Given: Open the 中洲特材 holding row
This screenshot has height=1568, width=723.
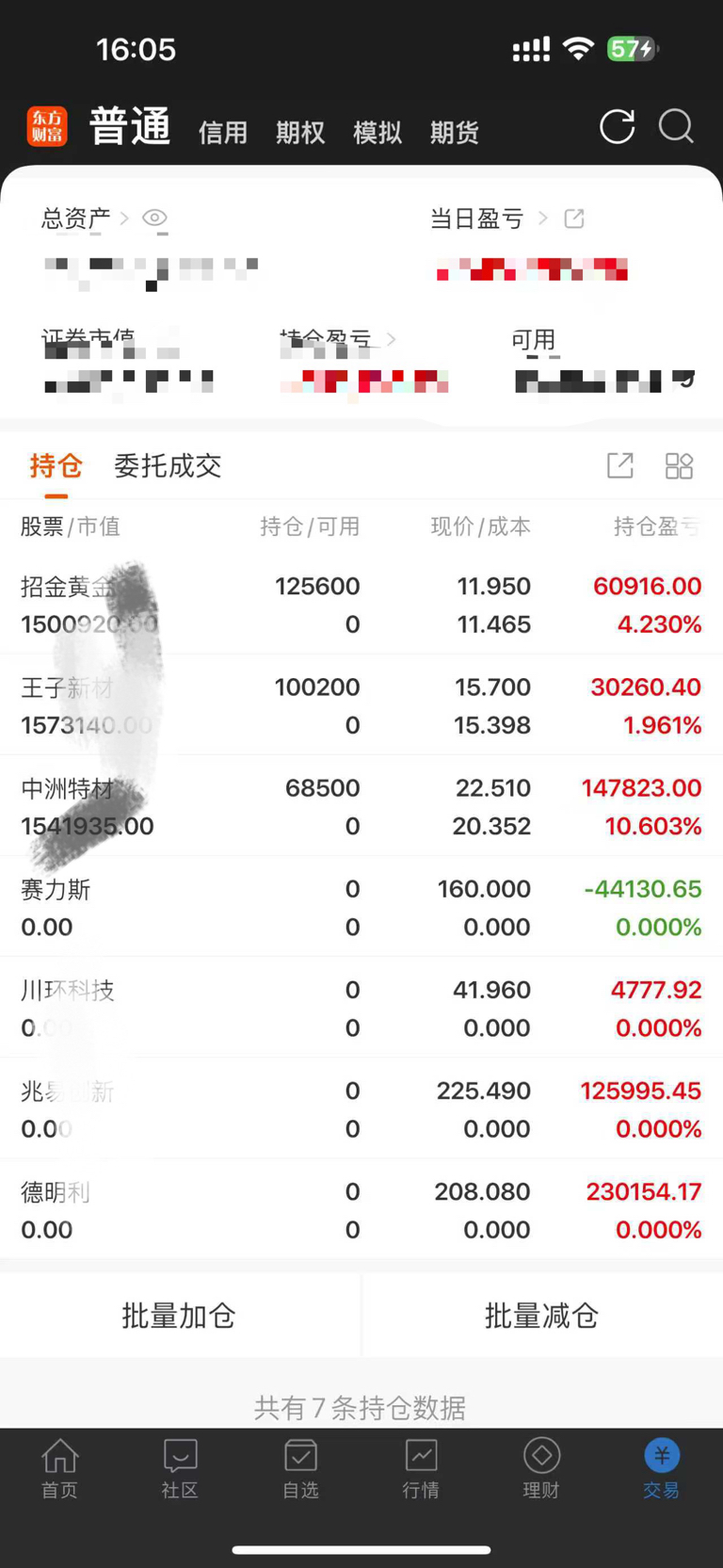Looking at the screenshot, I should 361,806.
